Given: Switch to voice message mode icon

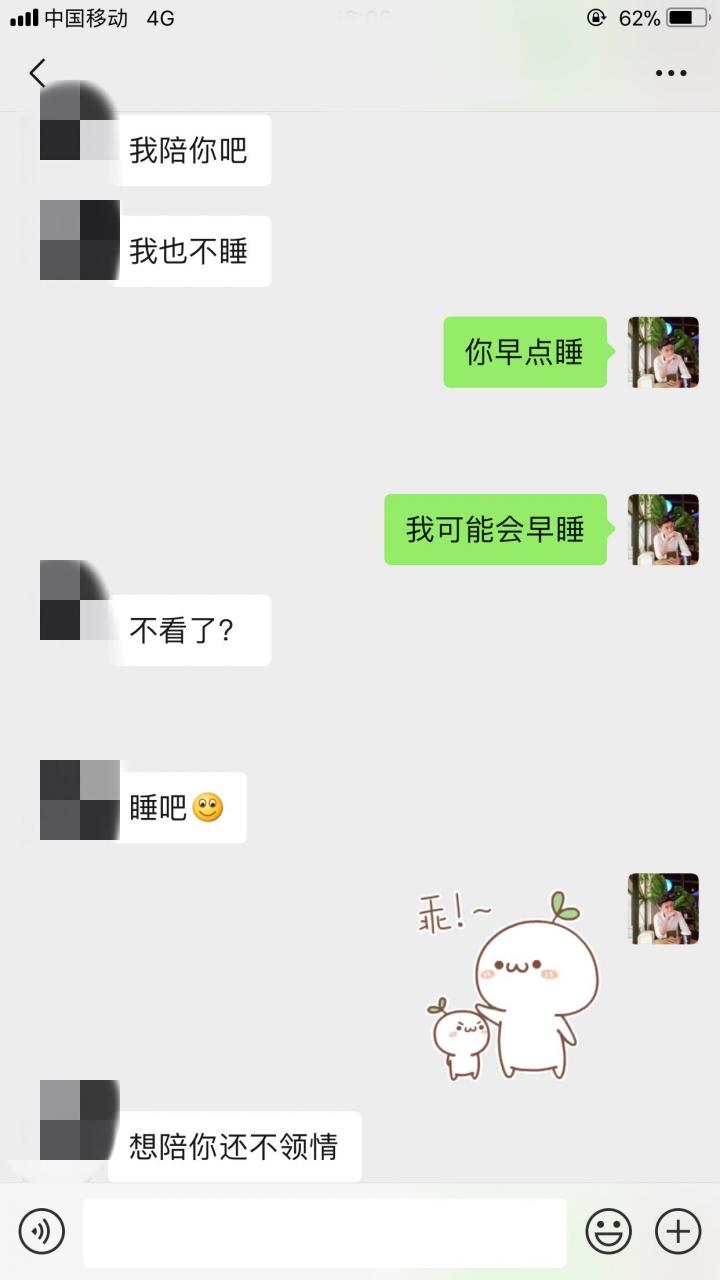Looking at the screenshot, I should coord(40,1232).
